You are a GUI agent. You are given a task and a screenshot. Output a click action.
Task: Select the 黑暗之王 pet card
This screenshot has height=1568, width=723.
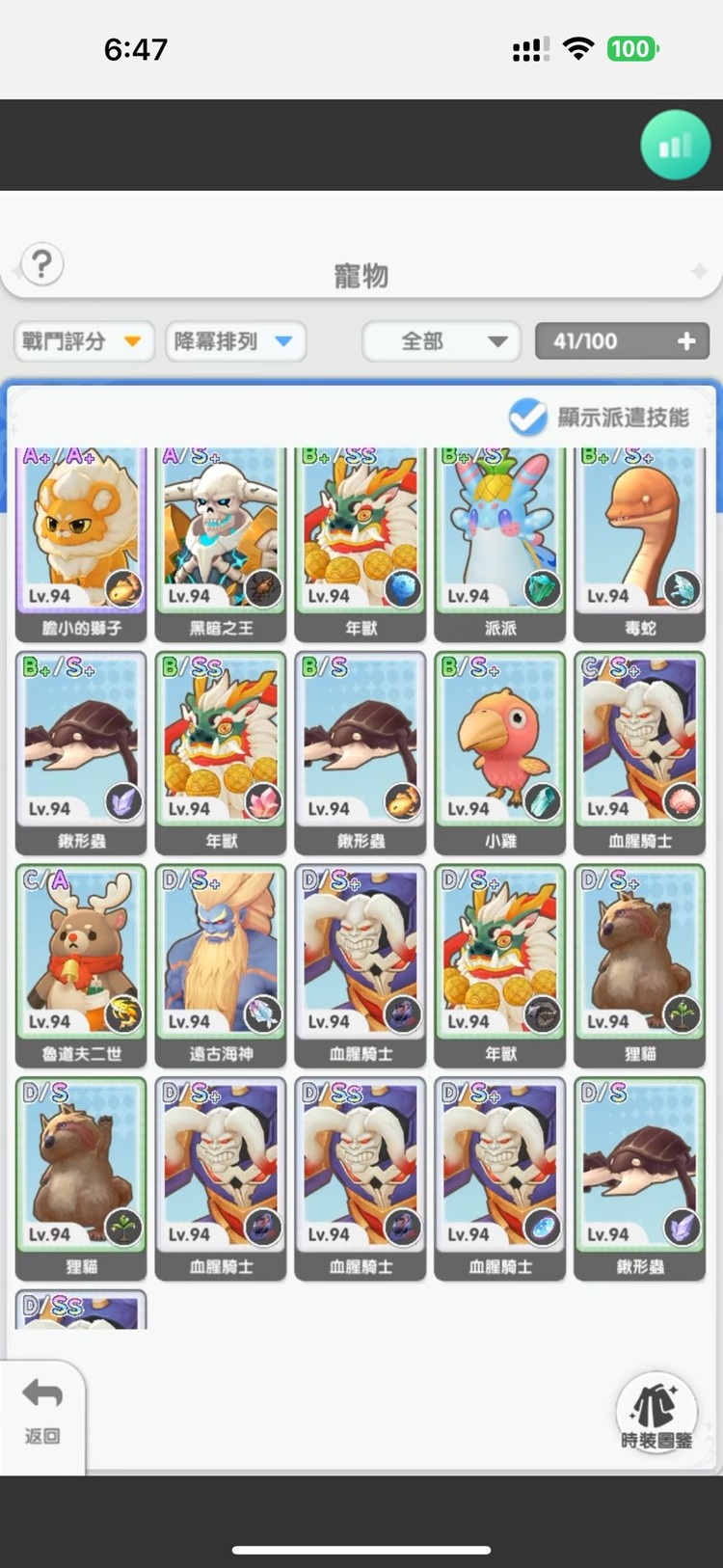(x=221, y=540)
